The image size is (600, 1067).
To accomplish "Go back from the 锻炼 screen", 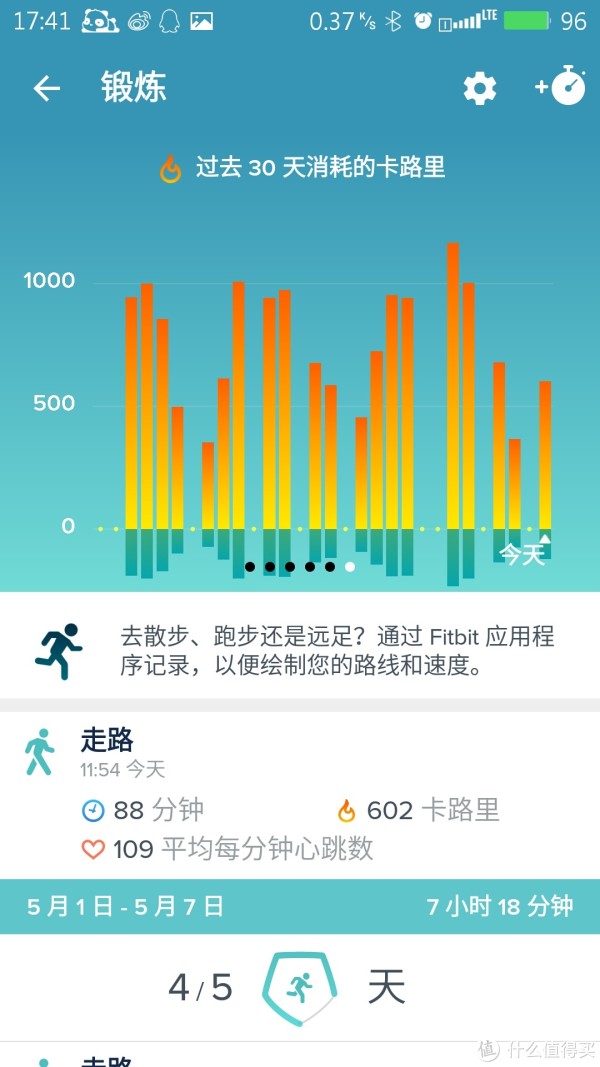I will (x=46, y=88).
